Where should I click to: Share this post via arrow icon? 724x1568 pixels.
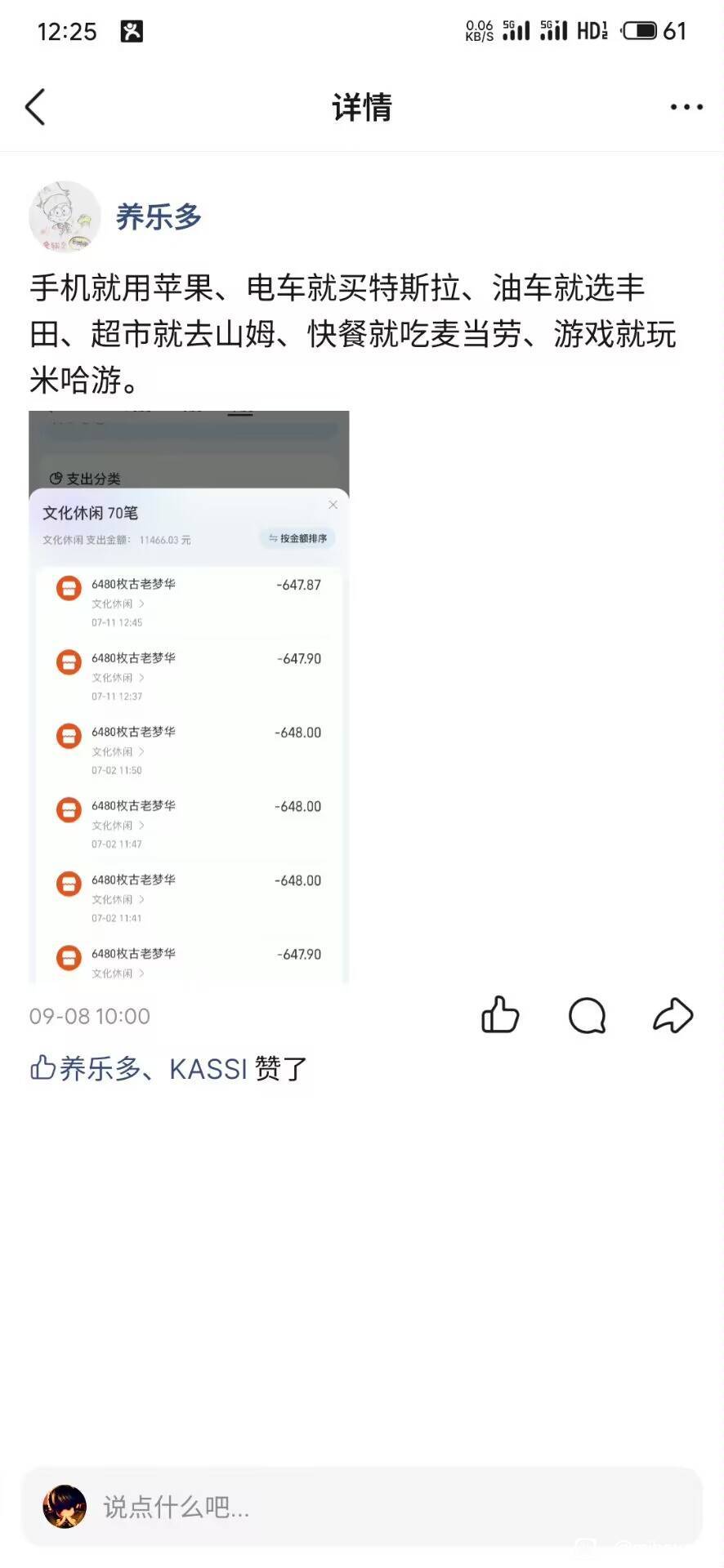coord(673,1015)
